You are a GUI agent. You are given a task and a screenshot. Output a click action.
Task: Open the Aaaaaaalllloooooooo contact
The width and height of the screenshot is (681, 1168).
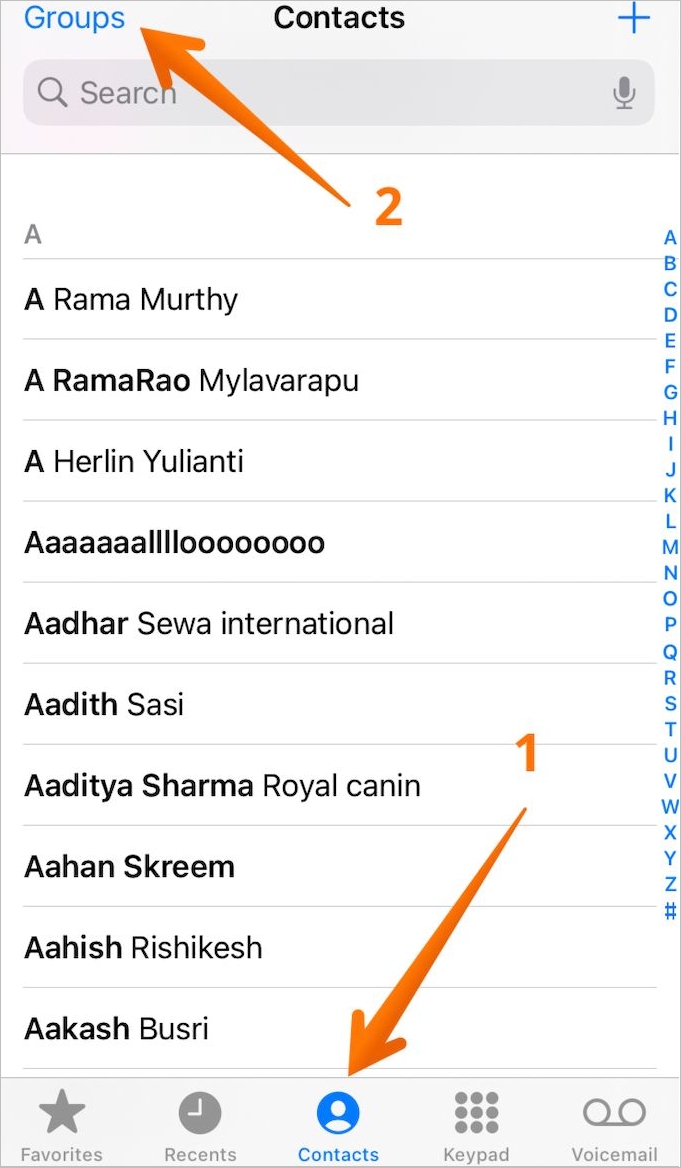[174, 542]
